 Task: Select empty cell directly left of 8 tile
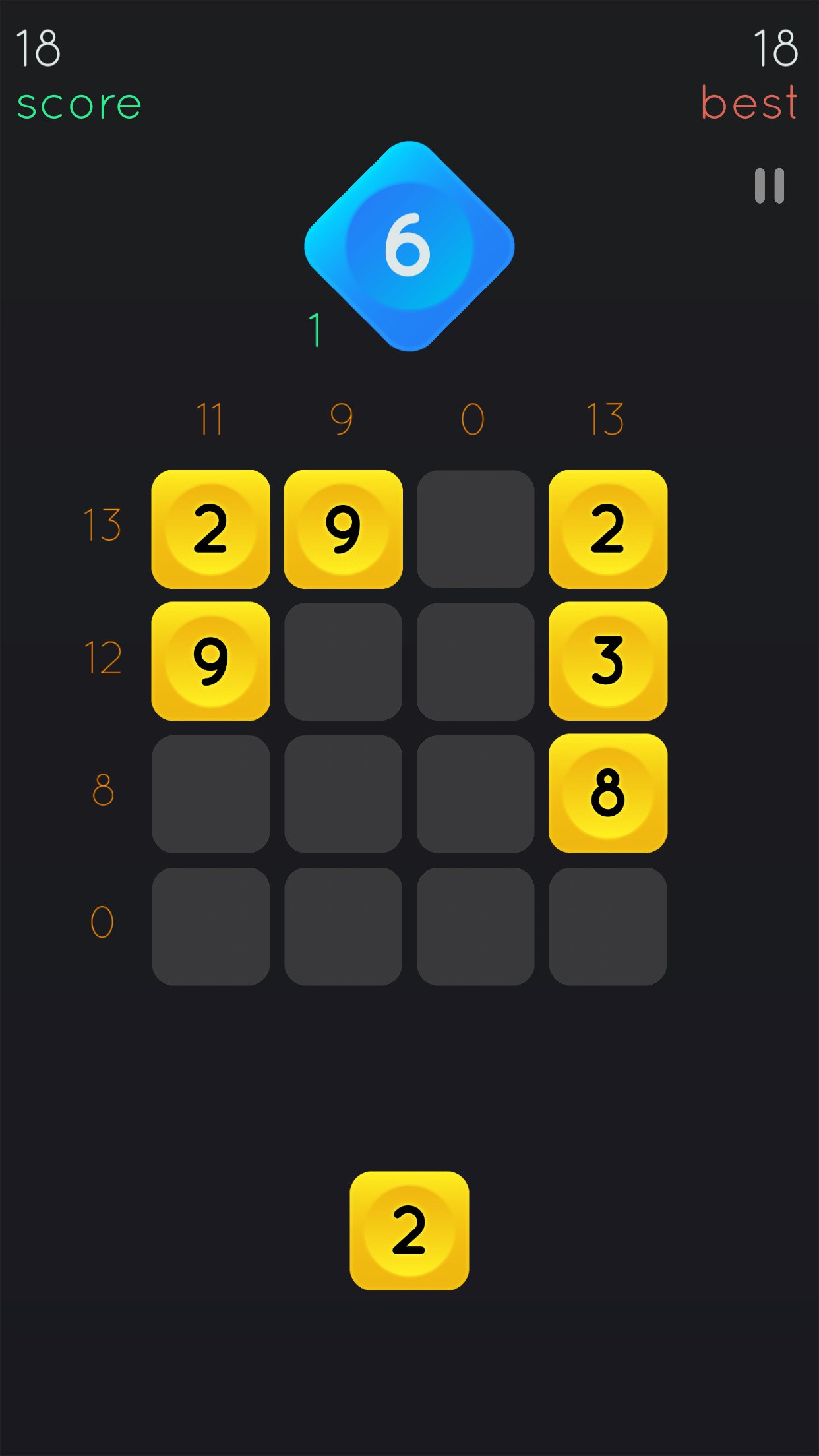(x=475, y=794)
